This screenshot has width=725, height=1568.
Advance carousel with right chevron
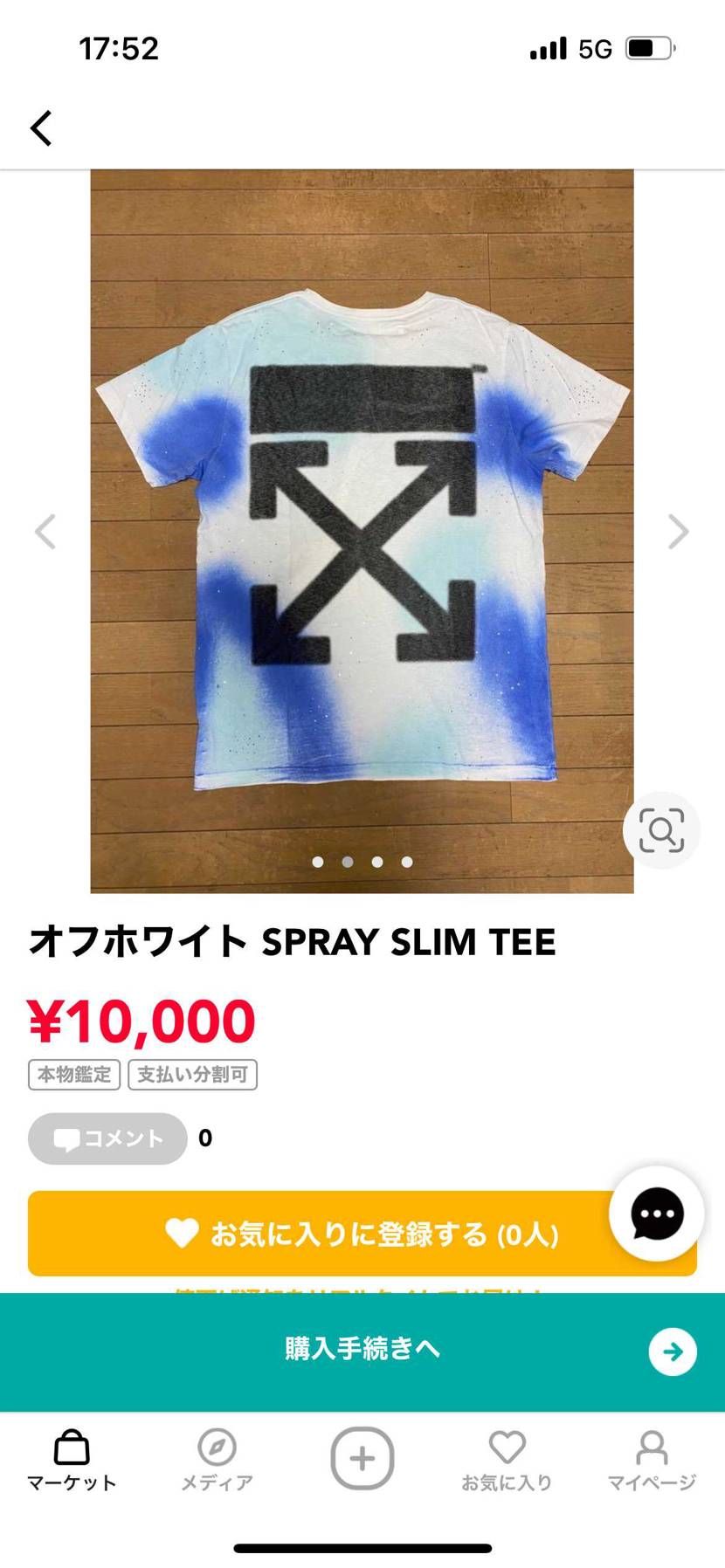(x=678, y=532)
